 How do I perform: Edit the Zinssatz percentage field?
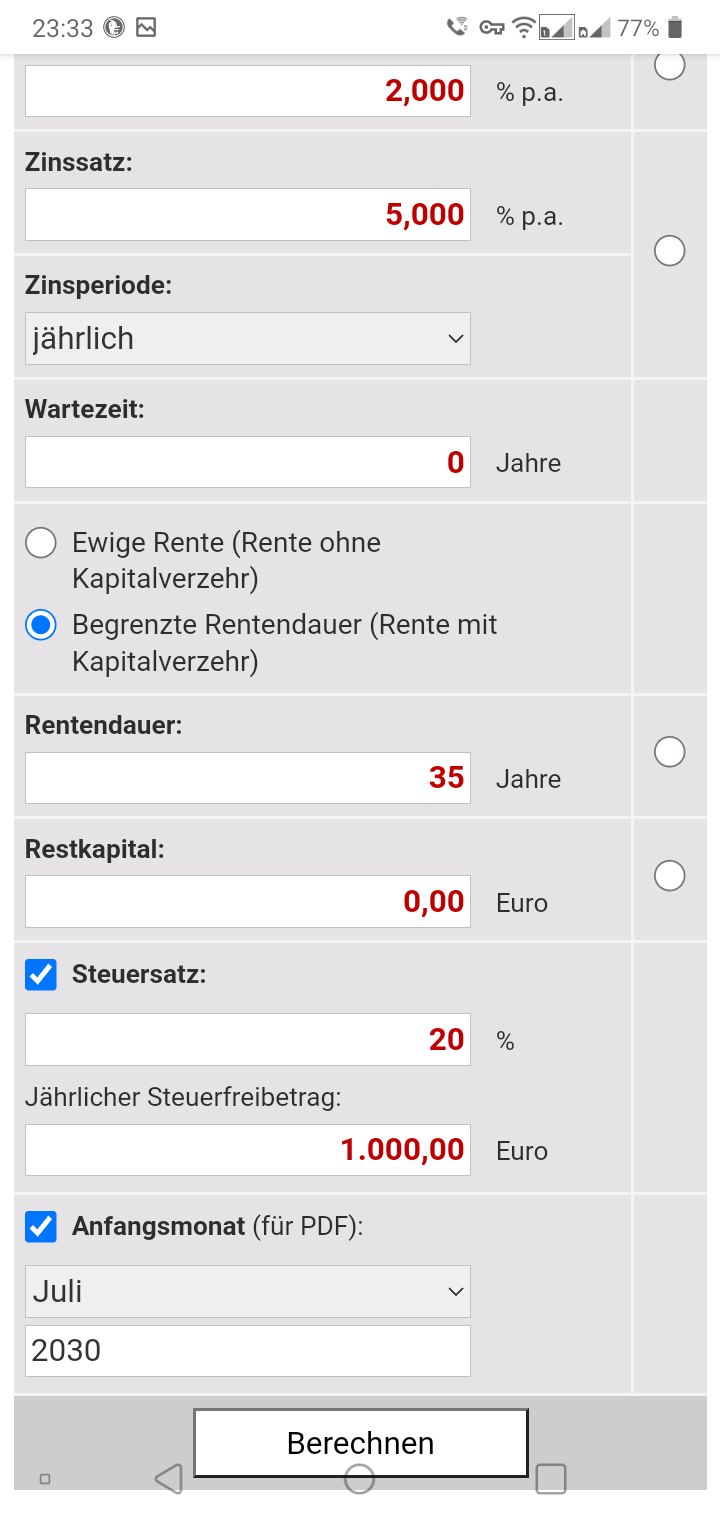[x=247, y=215]
